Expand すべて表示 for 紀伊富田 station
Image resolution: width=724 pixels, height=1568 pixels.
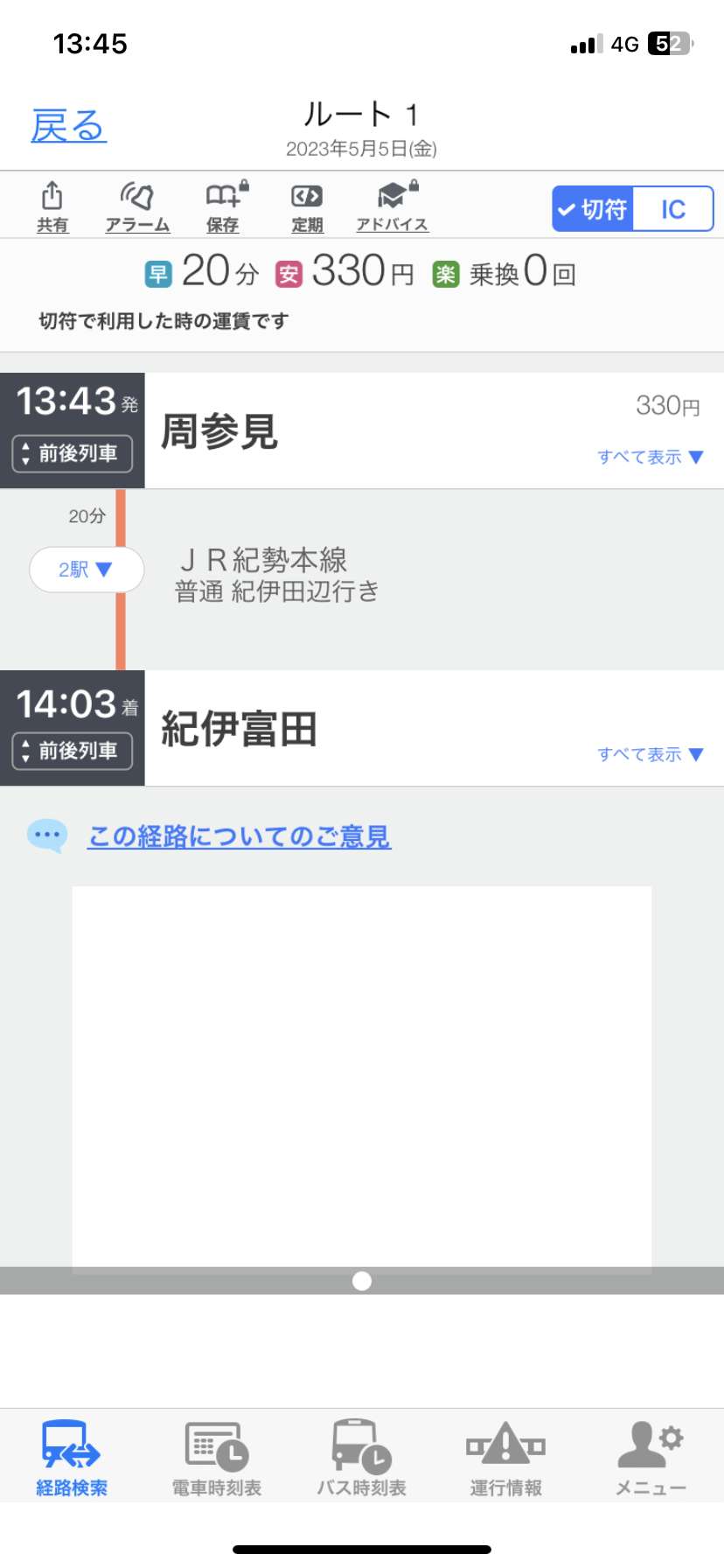[x=650, y=754]
